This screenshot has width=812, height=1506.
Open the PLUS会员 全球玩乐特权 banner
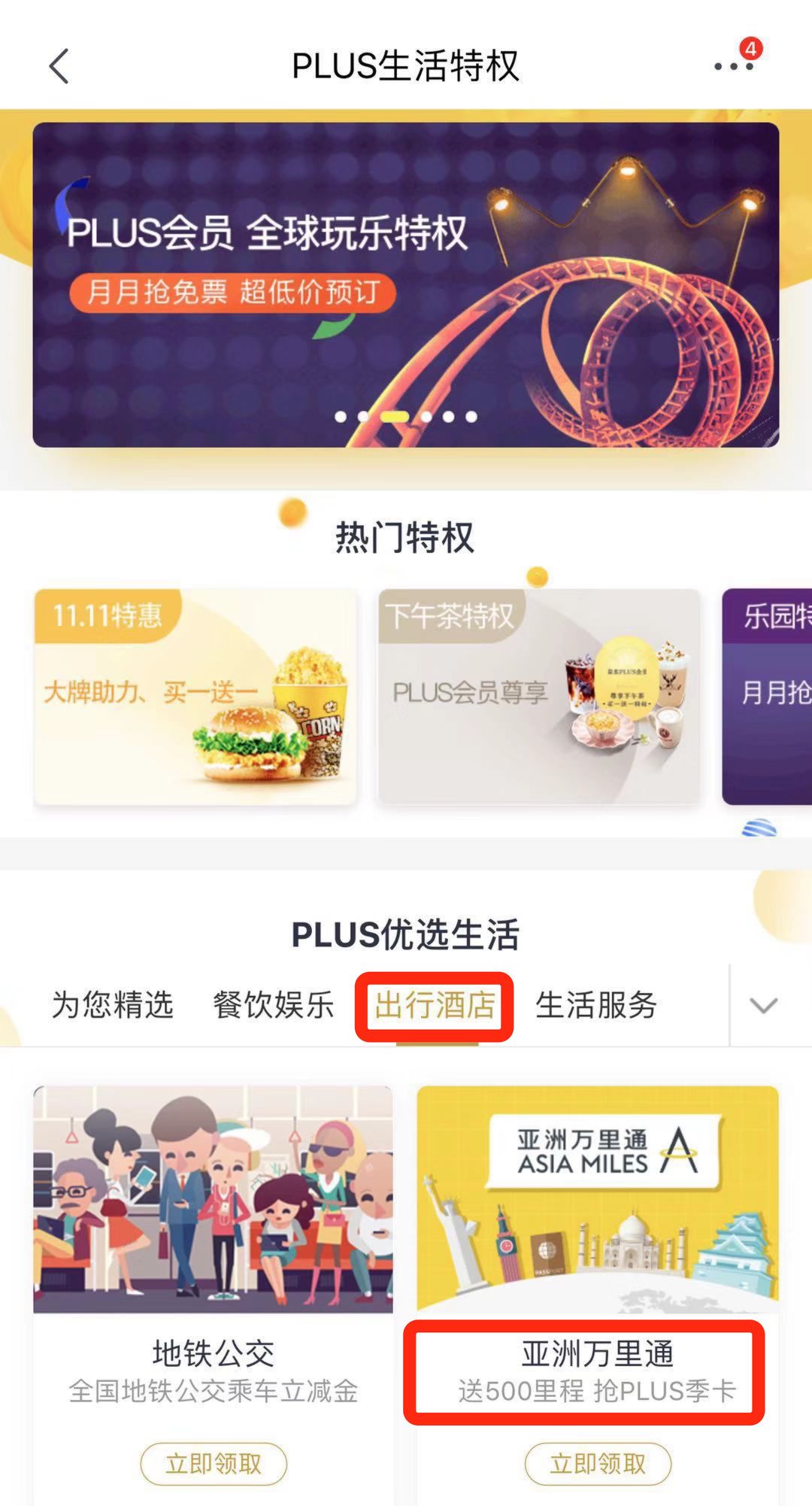click(x=405, y=284)
